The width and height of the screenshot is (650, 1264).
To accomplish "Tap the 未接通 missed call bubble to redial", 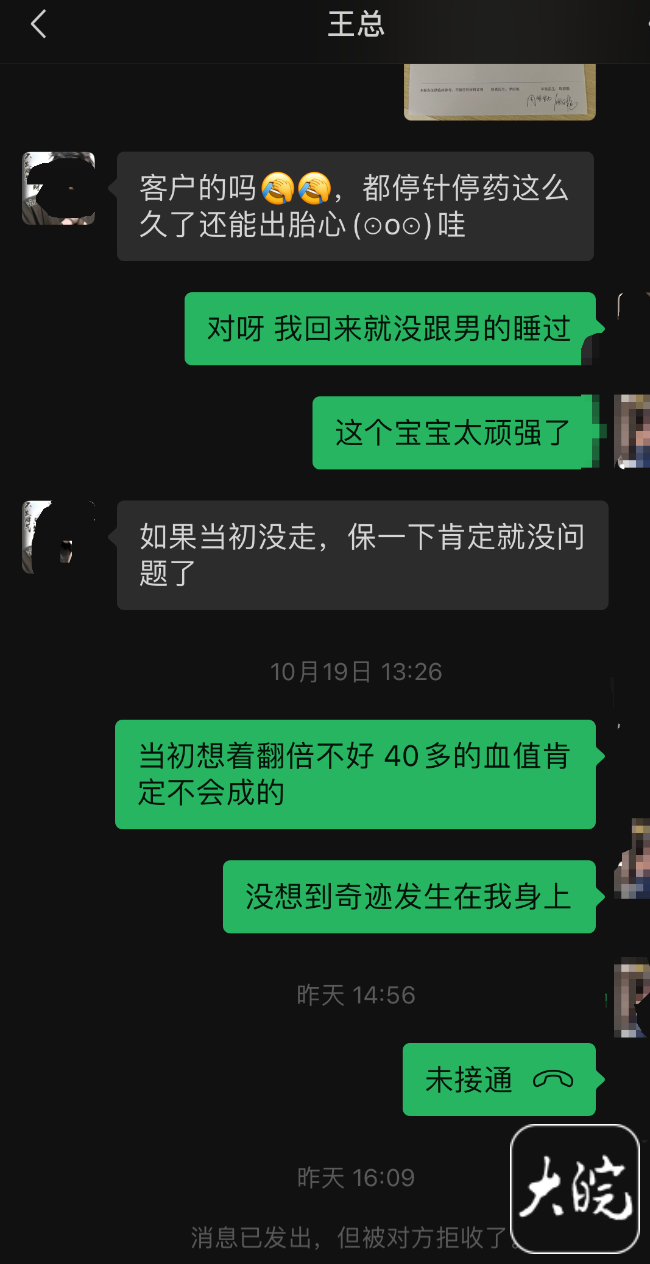I will click(498, 1079).
